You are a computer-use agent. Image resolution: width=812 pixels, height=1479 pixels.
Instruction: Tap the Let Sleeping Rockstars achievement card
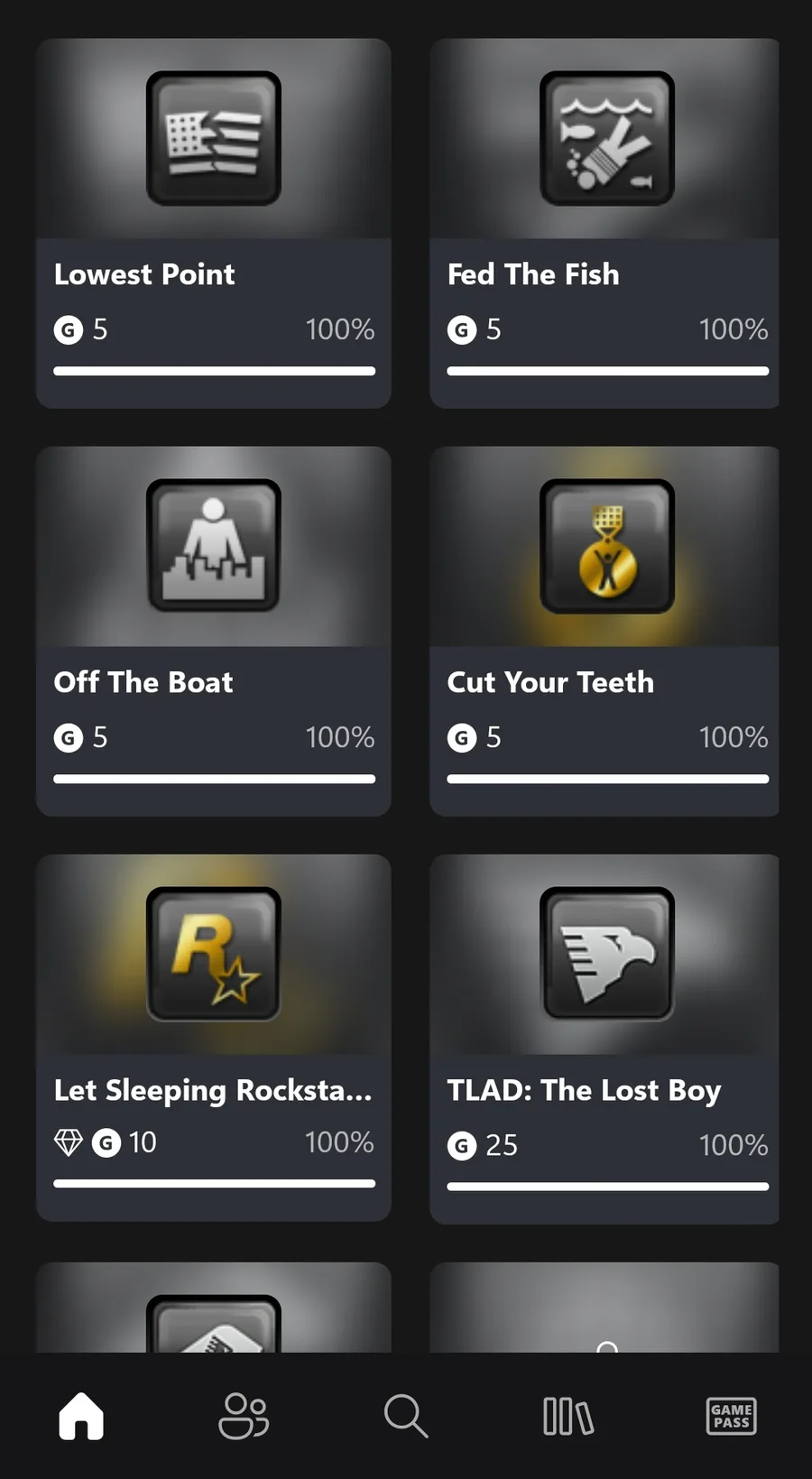(213, 1038)
